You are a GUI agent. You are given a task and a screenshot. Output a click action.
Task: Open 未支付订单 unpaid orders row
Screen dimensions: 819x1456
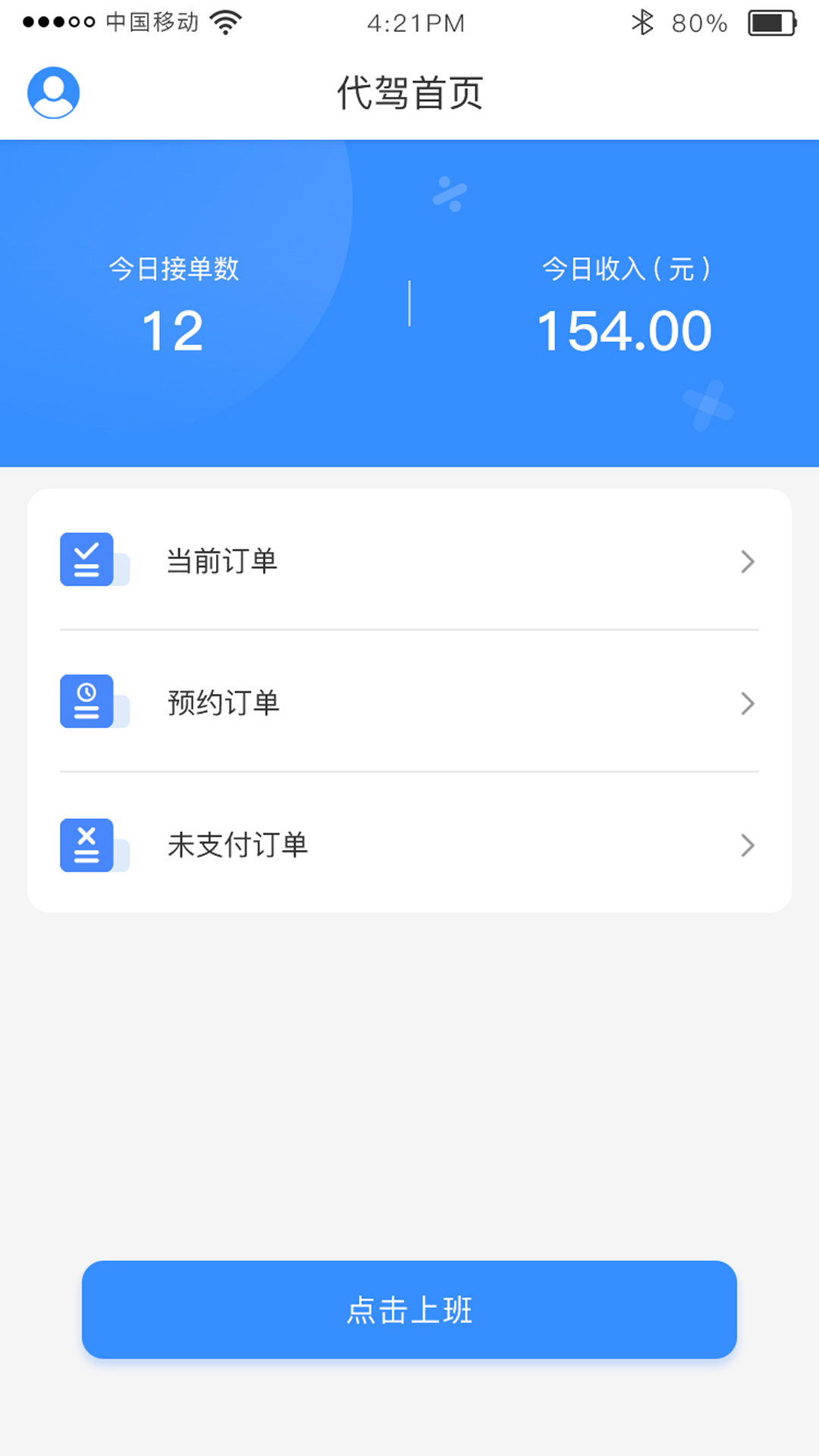coord(409,845)
